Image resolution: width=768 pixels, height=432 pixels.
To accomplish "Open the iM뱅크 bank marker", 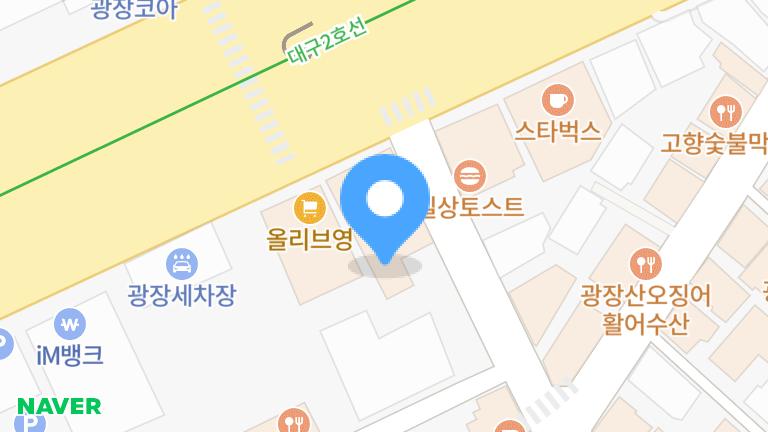I will [70, 324].
